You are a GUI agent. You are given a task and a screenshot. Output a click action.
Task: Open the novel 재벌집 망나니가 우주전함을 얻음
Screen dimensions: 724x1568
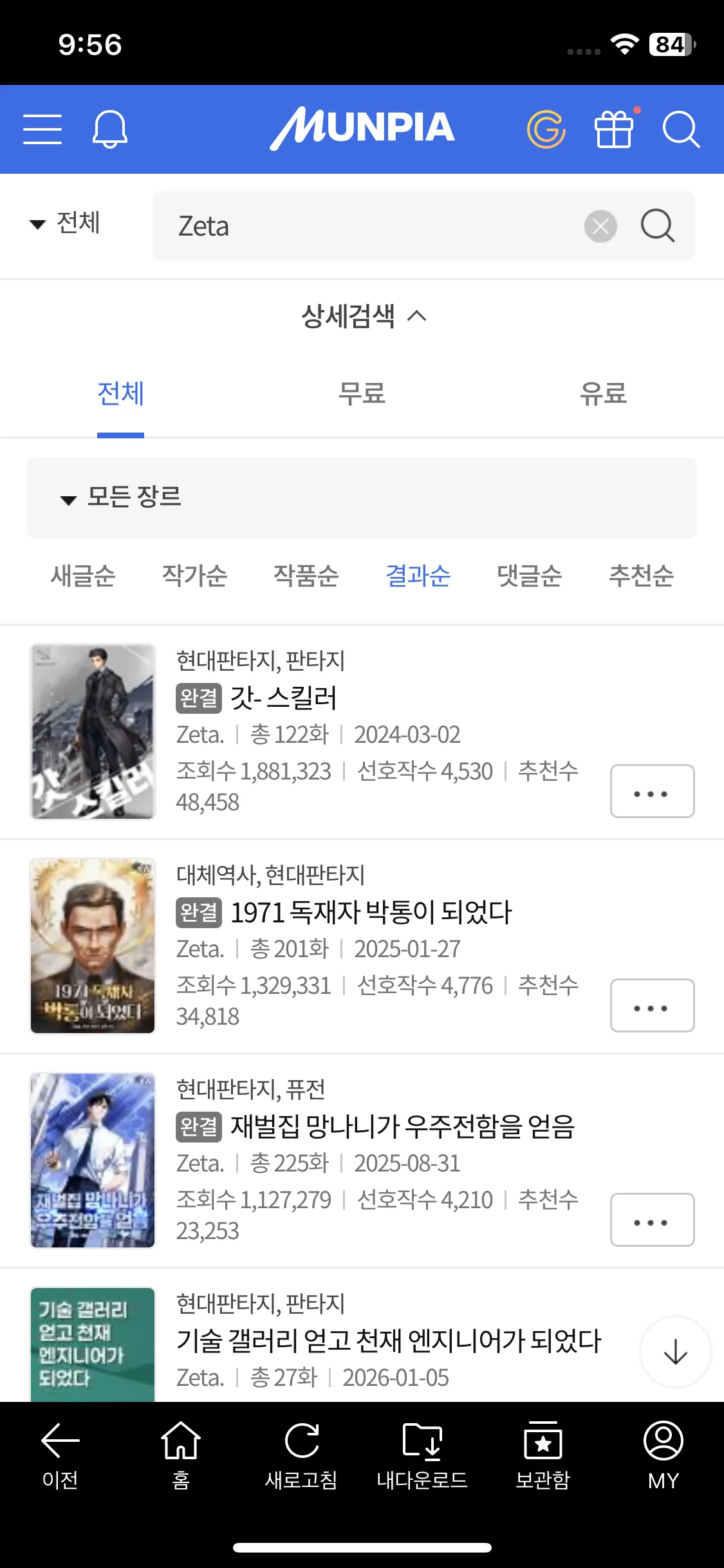click(x=402, y=1126)
